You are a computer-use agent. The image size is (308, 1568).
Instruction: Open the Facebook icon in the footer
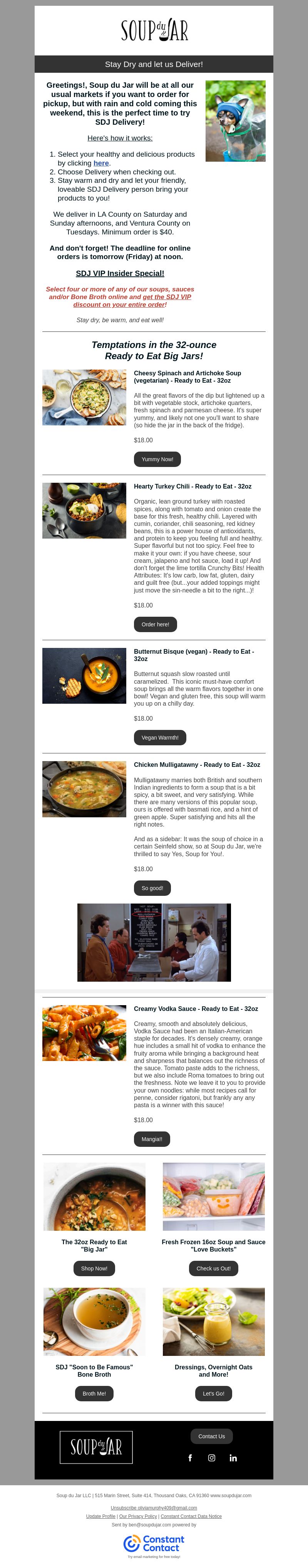(x=190, y=1458)
